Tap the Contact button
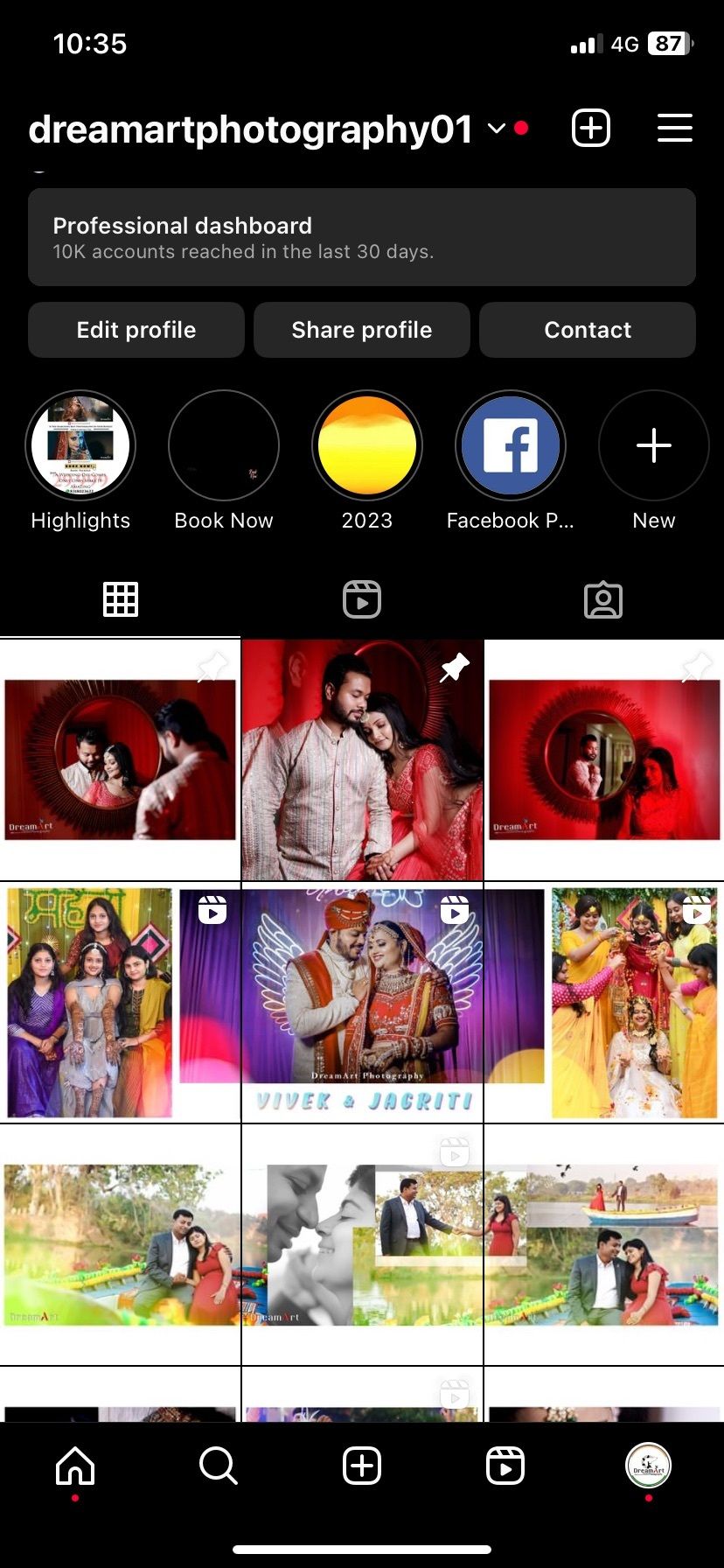Image resolution: width=724 pixels, height=1568 pixels. (x=588, y=330)
